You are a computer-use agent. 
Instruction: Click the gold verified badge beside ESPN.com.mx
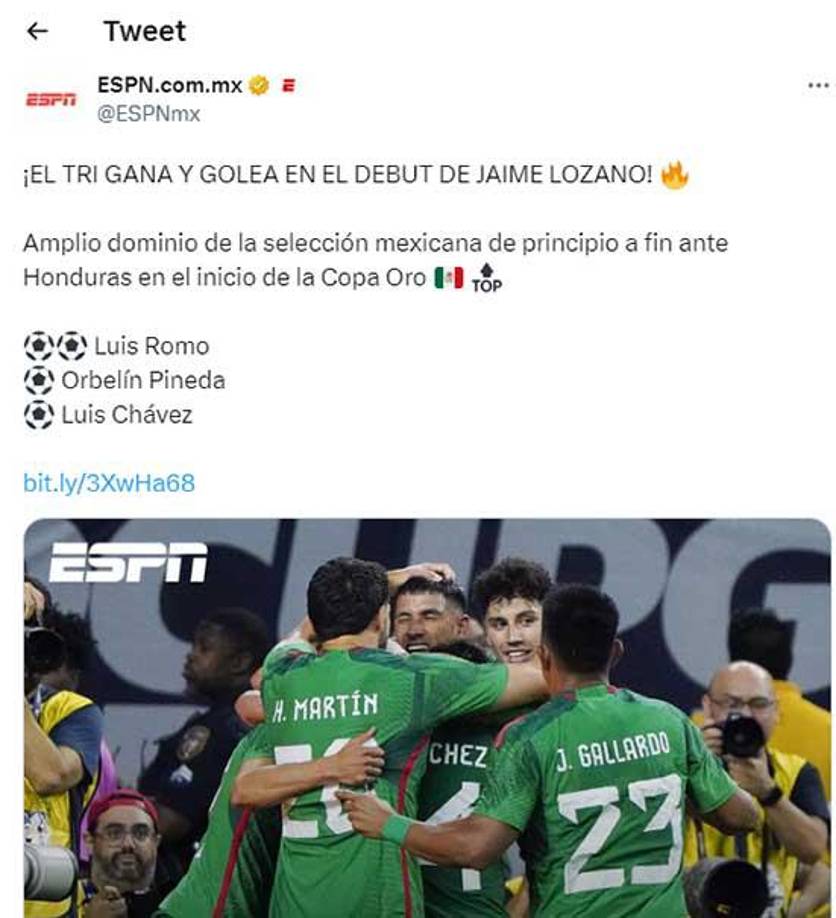pos(256,86)
